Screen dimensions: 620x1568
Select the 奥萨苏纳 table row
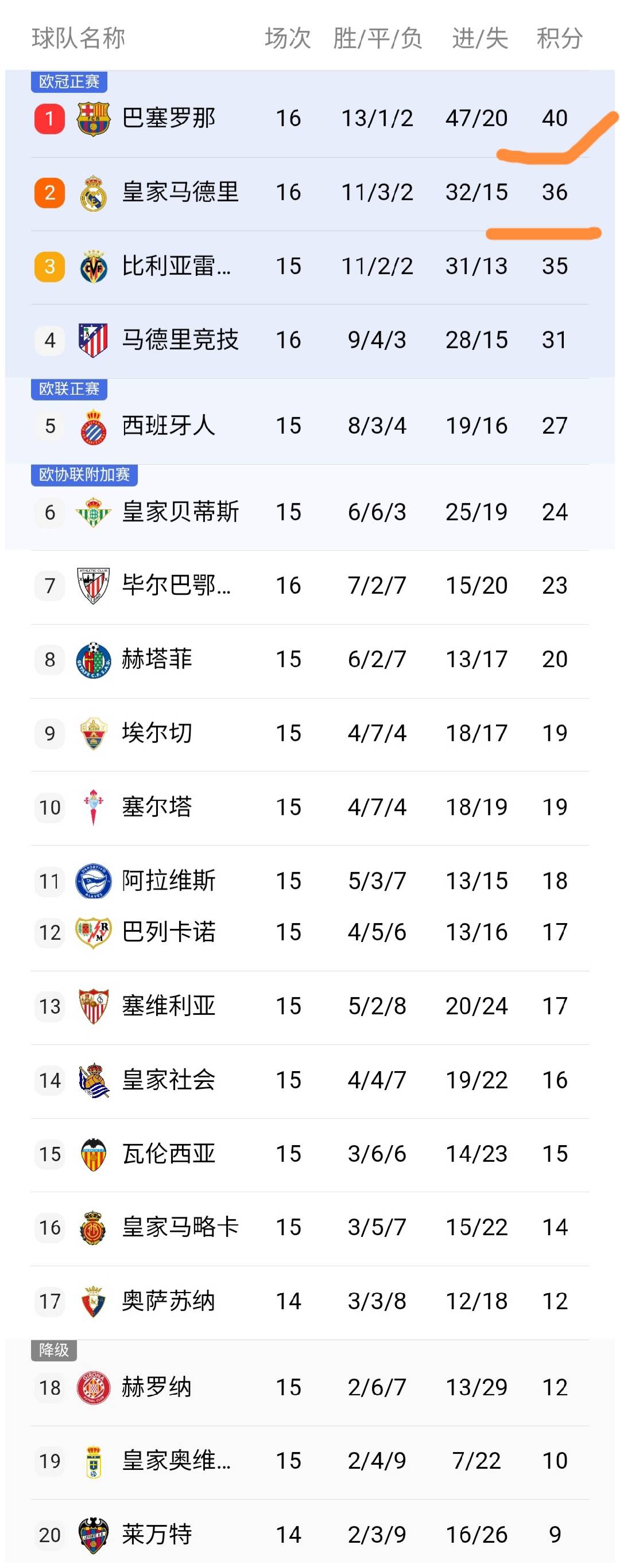304,1300
